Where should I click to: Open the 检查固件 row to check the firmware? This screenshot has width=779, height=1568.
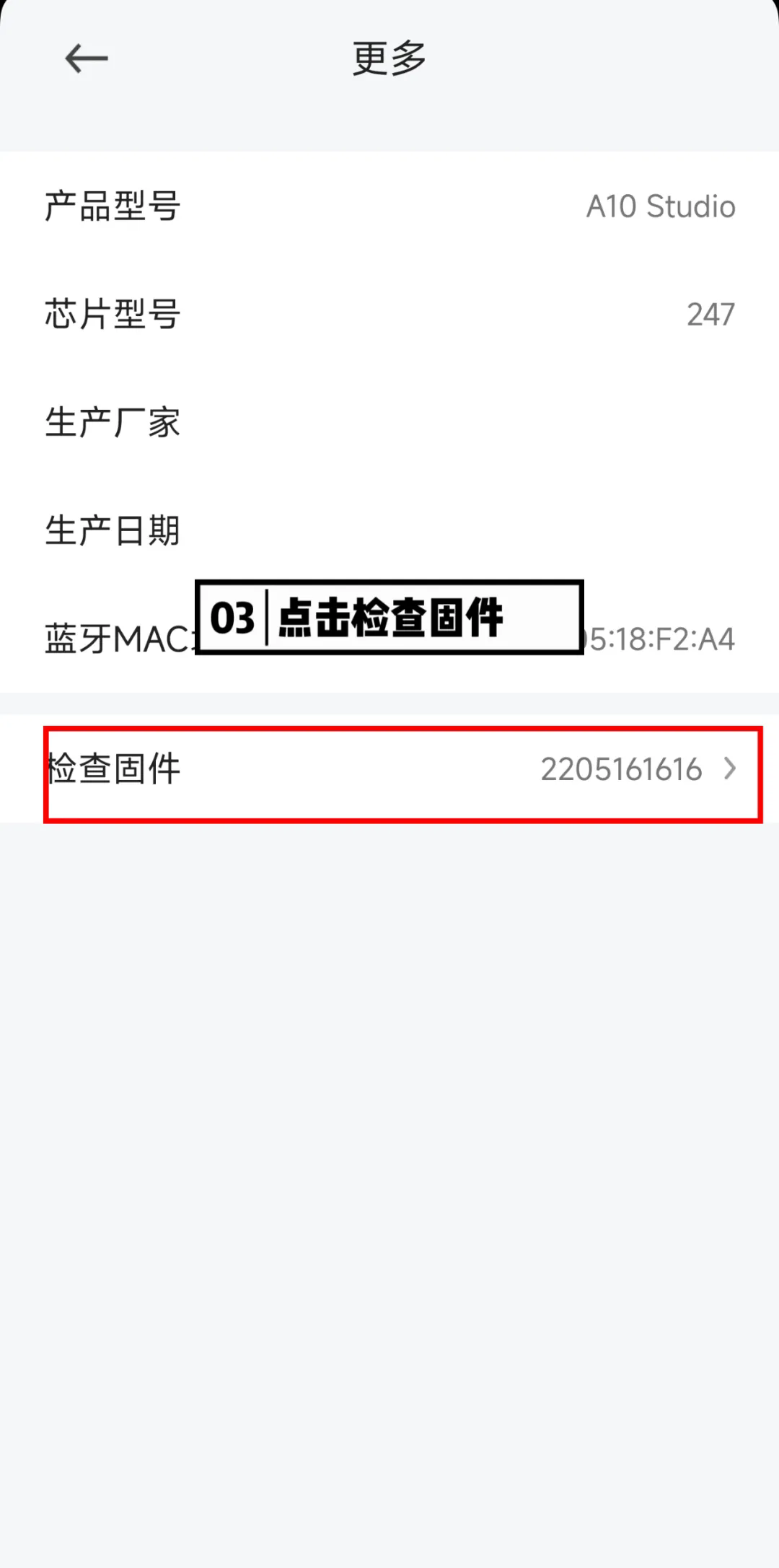pos(389,769)
